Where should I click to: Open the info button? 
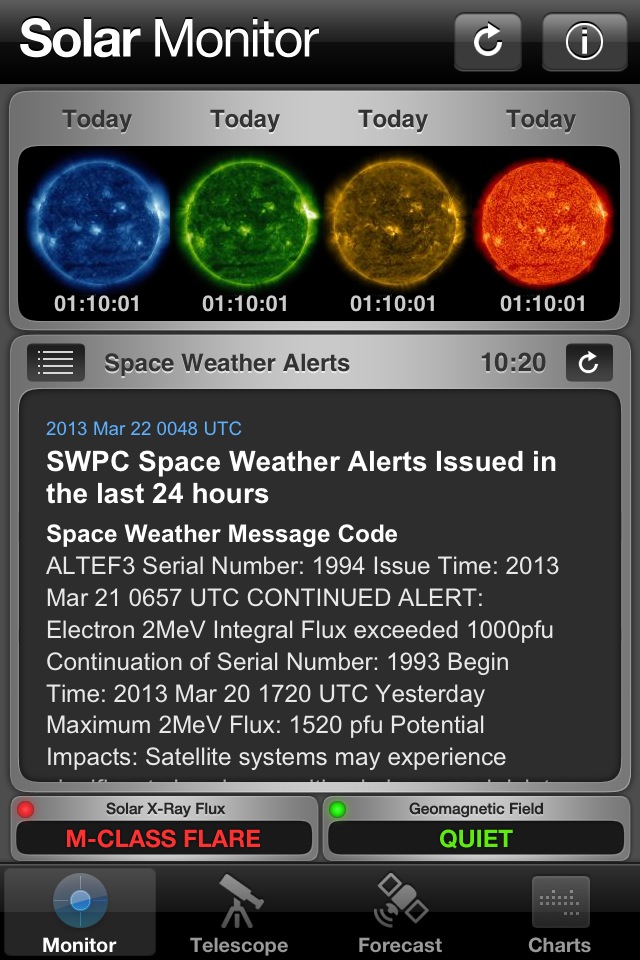pyautogui.click(x=584, y=42)
